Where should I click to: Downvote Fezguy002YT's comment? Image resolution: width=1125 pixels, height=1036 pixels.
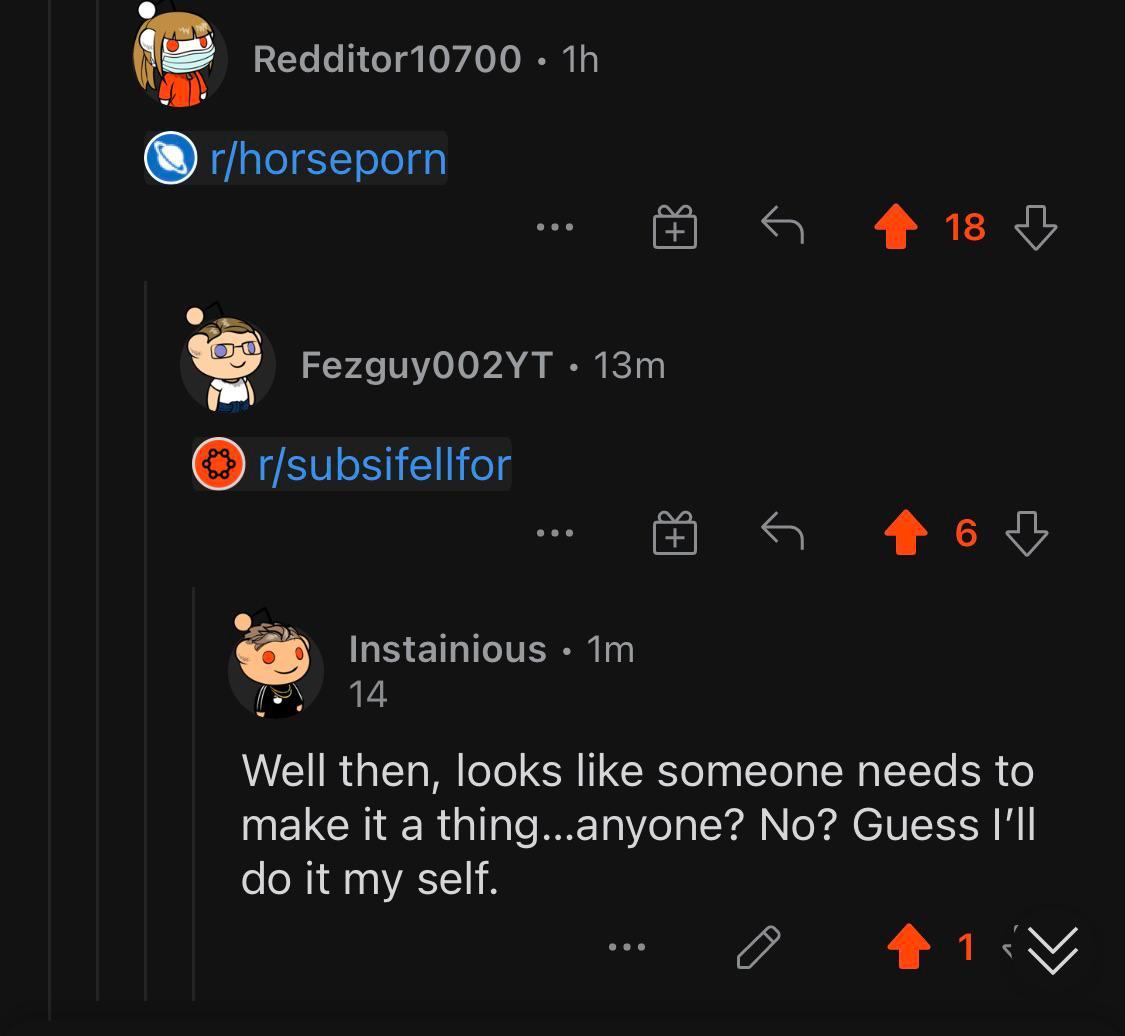[x=1026, y=533]
